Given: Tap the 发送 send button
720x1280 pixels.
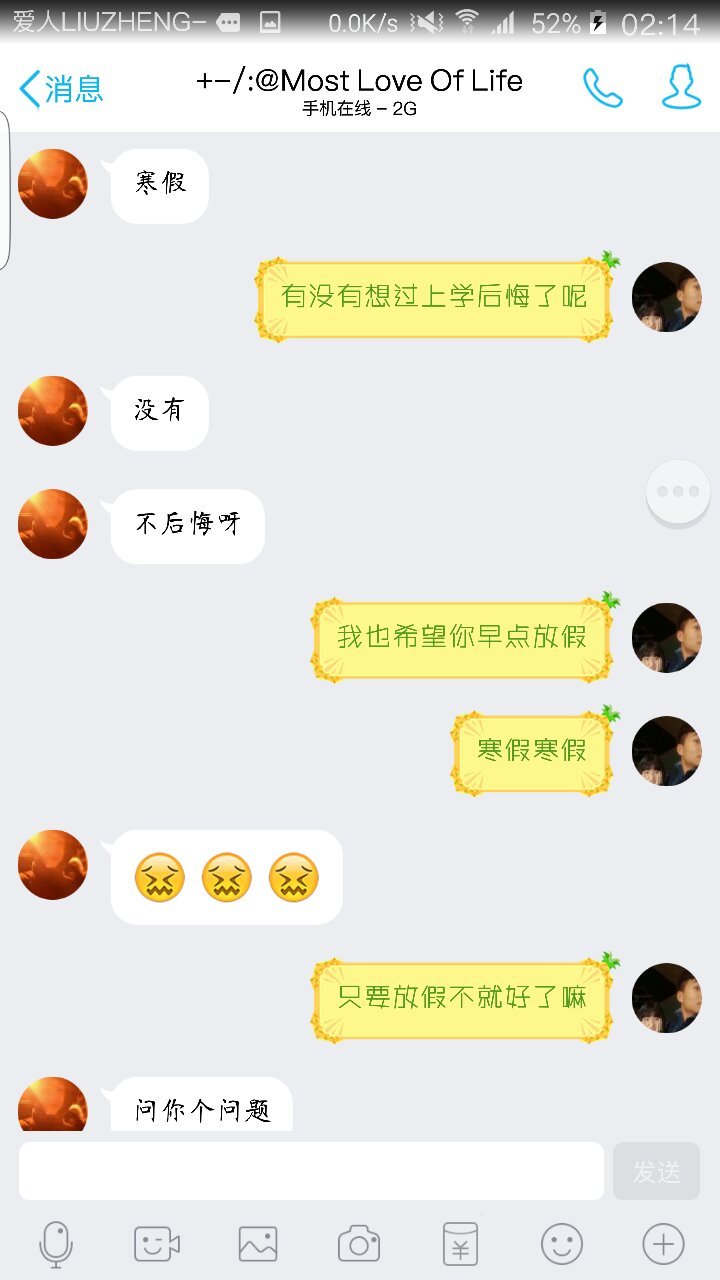Looking at the screenshot, I should (x=656, y=1171).
